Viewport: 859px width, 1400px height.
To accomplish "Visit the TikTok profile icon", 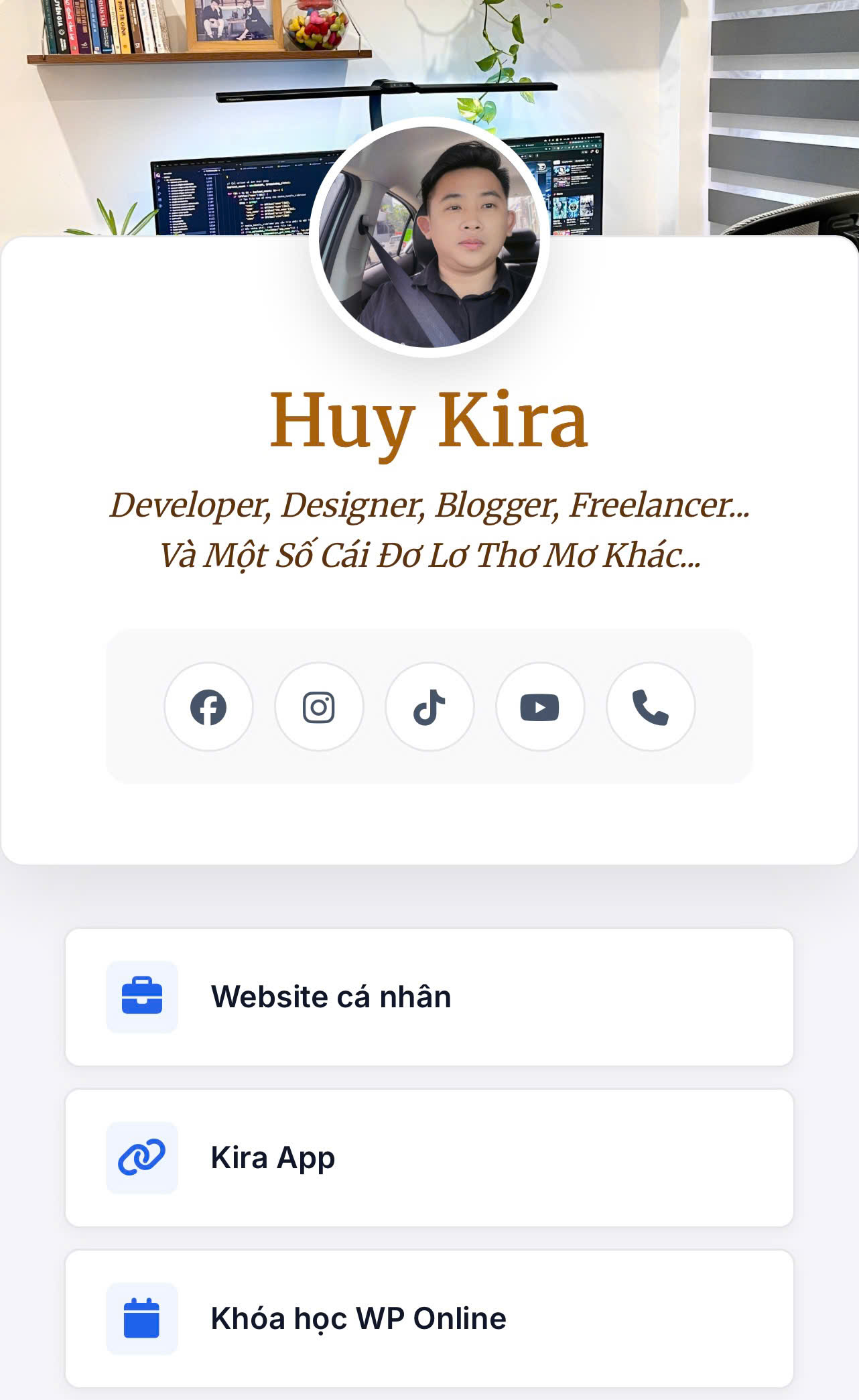I will pyautogui.click(x=429, y=707).
